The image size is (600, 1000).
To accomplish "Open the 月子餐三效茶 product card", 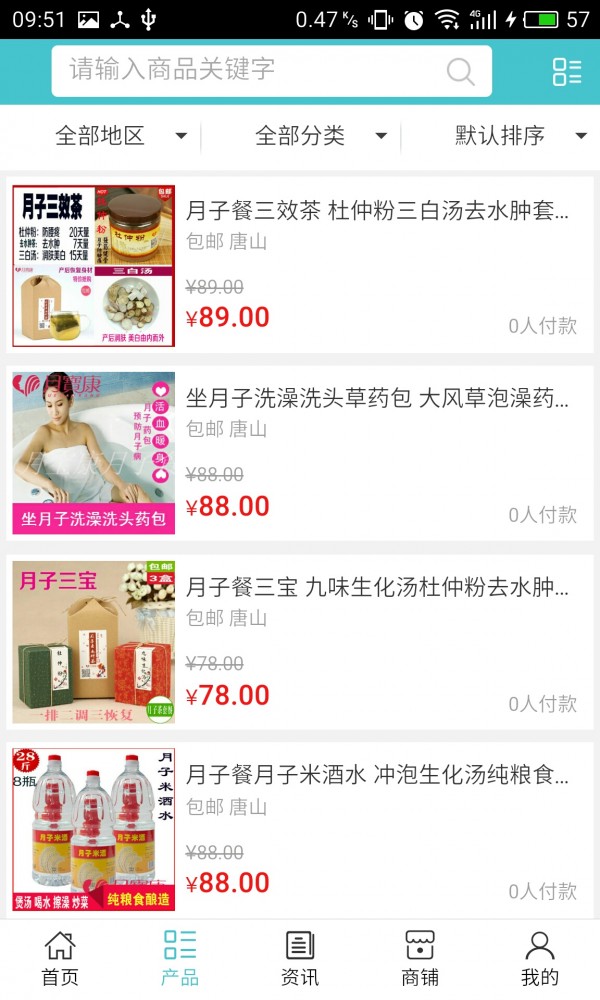I will point(300,266).
